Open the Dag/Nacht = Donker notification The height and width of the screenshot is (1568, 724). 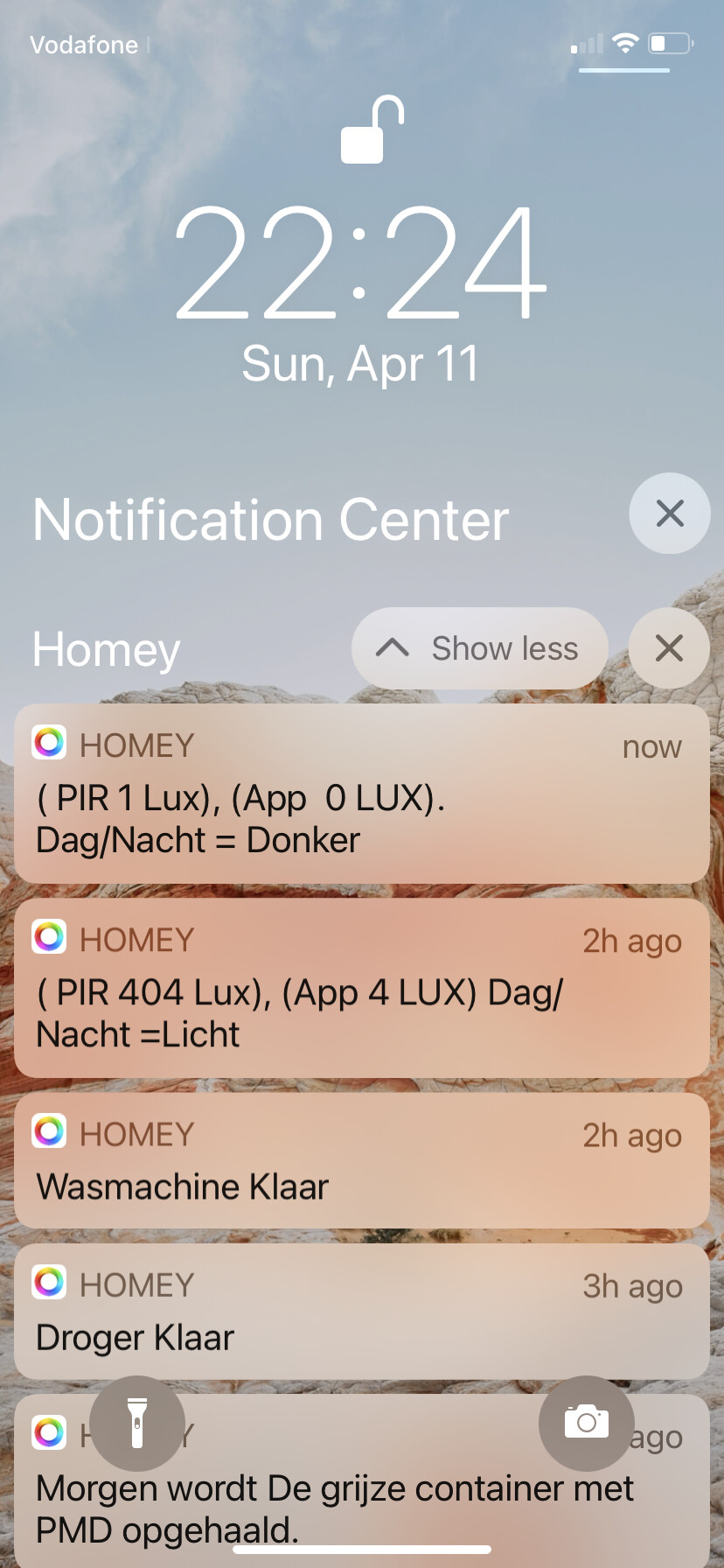361,794
